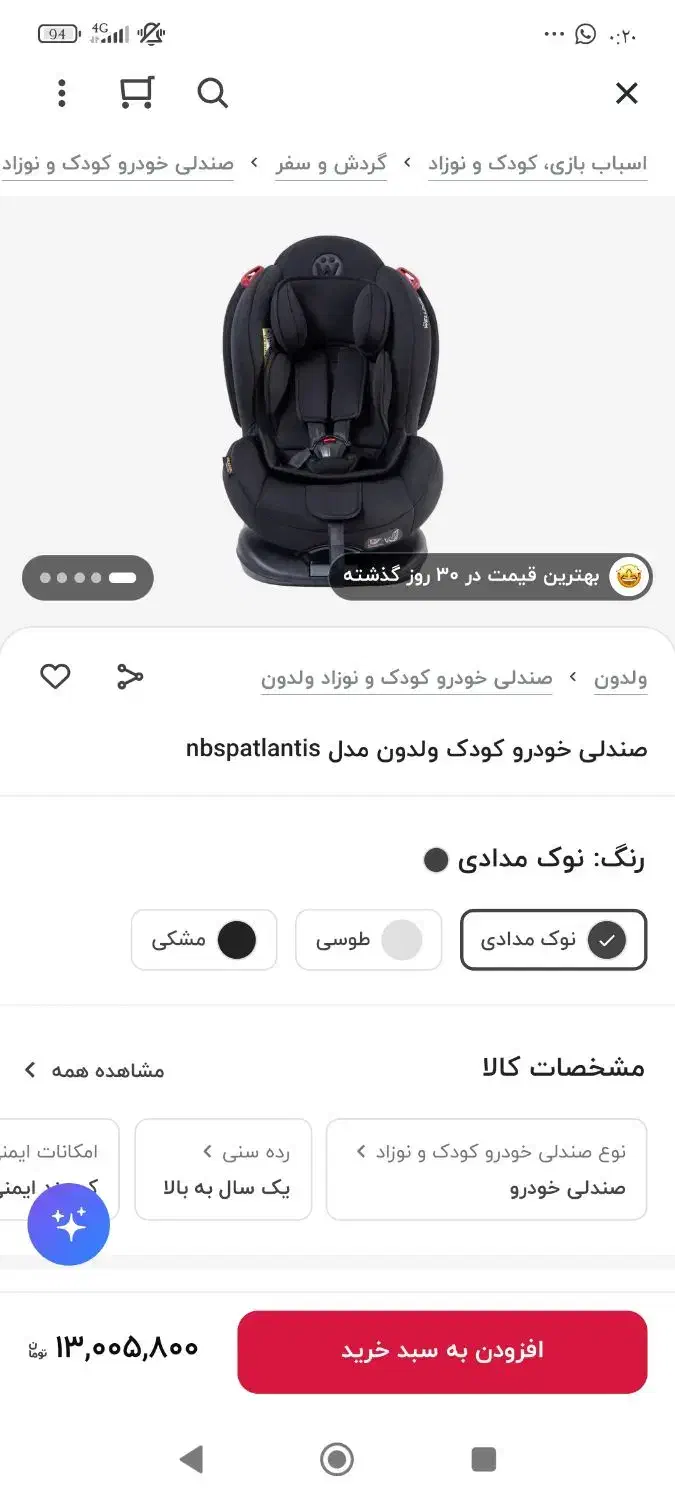This screenshot has width=675, height=1500.
Task: Open the نوع صندلی خودرو کودک و نوزاد spec card
Action: click(487, 1169)
